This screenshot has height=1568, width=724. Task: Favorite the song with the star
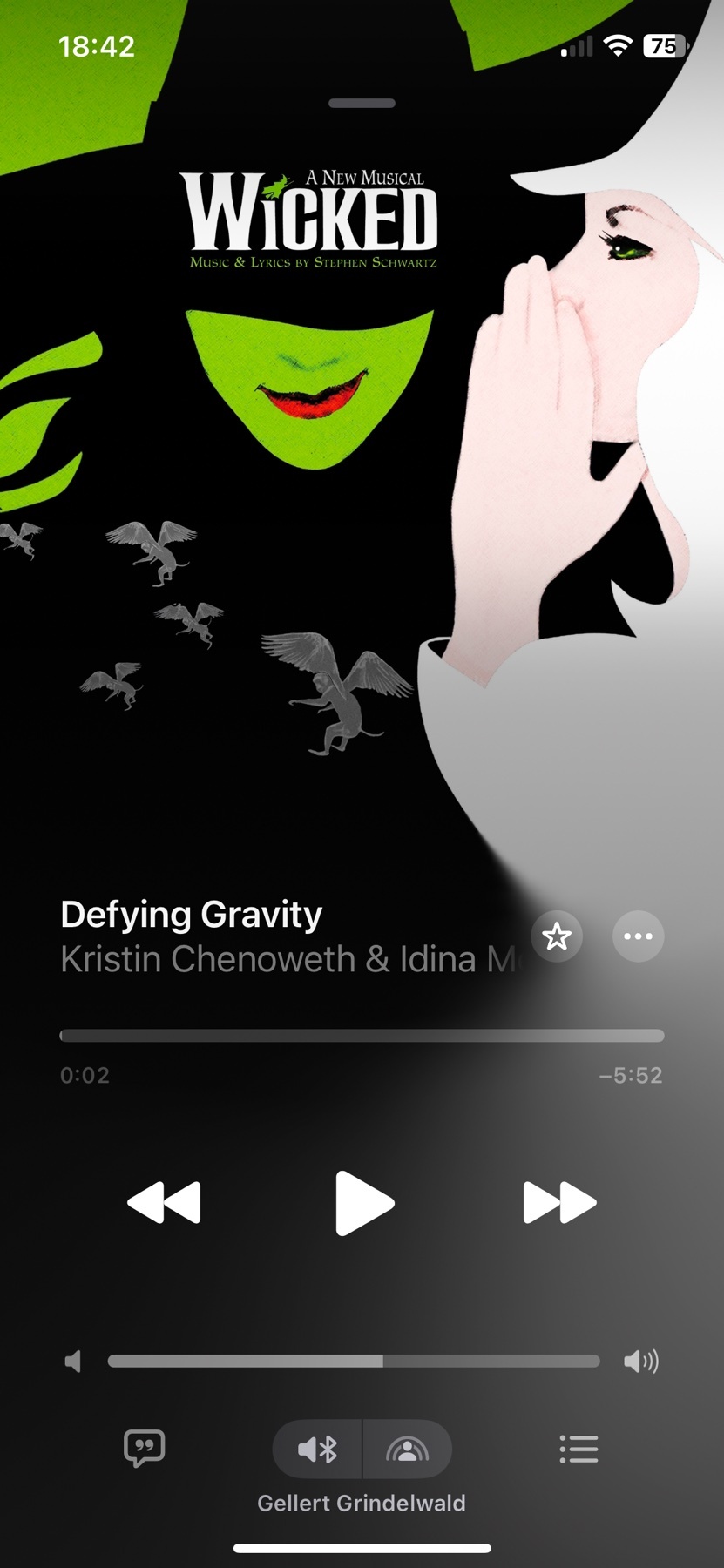557,936
